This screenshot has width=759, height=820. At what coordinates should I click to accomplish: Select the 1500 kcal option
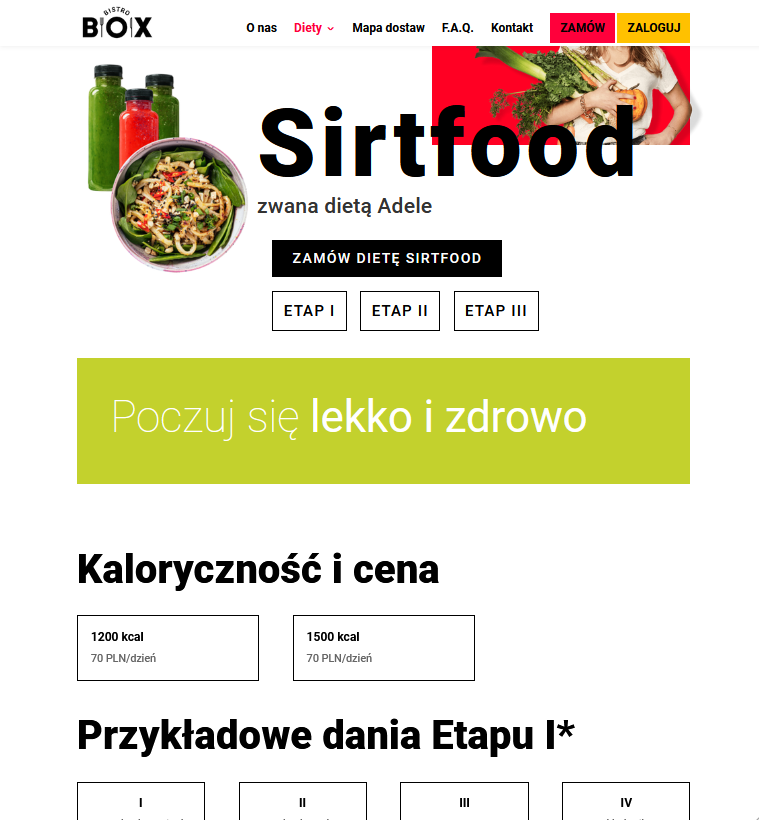[x=383, y=647]
